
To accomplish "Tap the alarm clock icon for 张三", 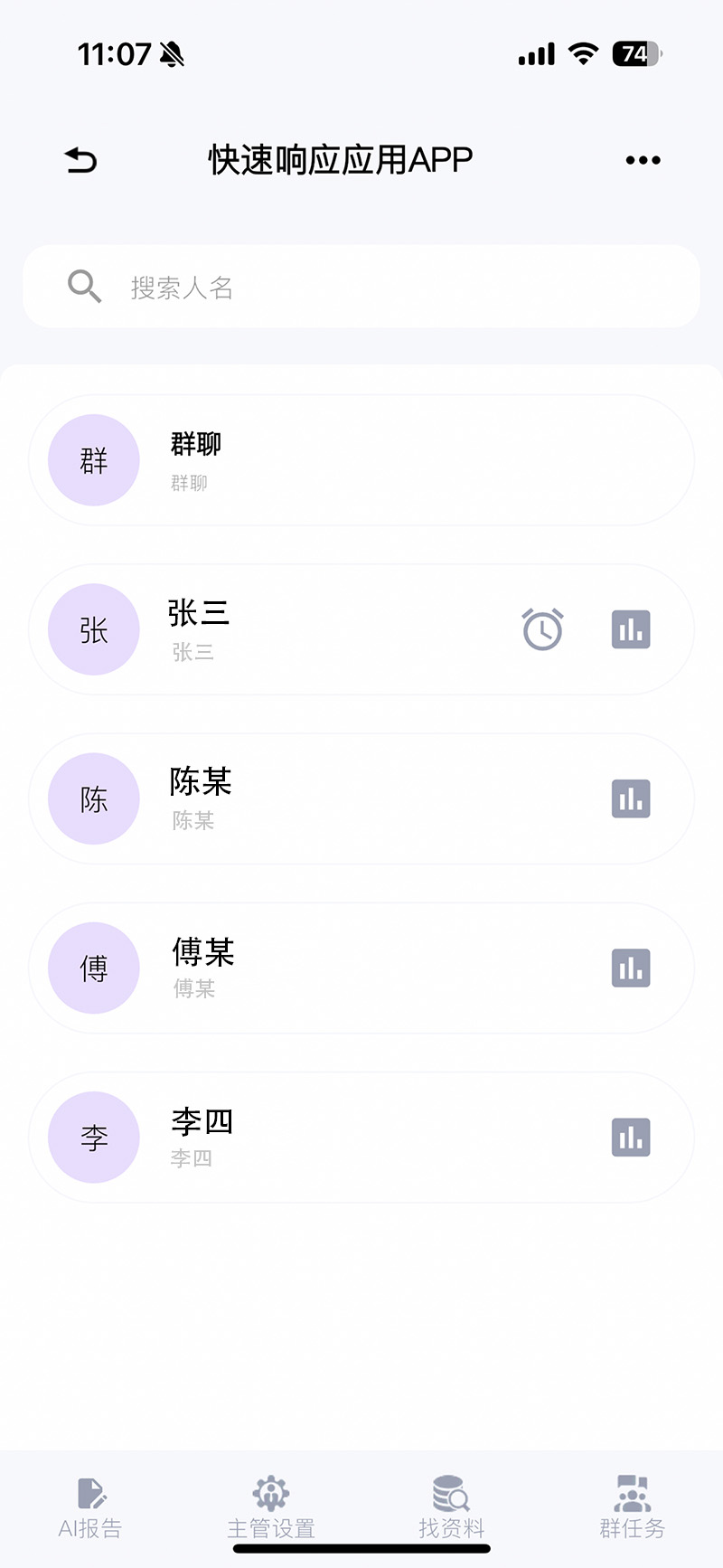I will point(542,629).
